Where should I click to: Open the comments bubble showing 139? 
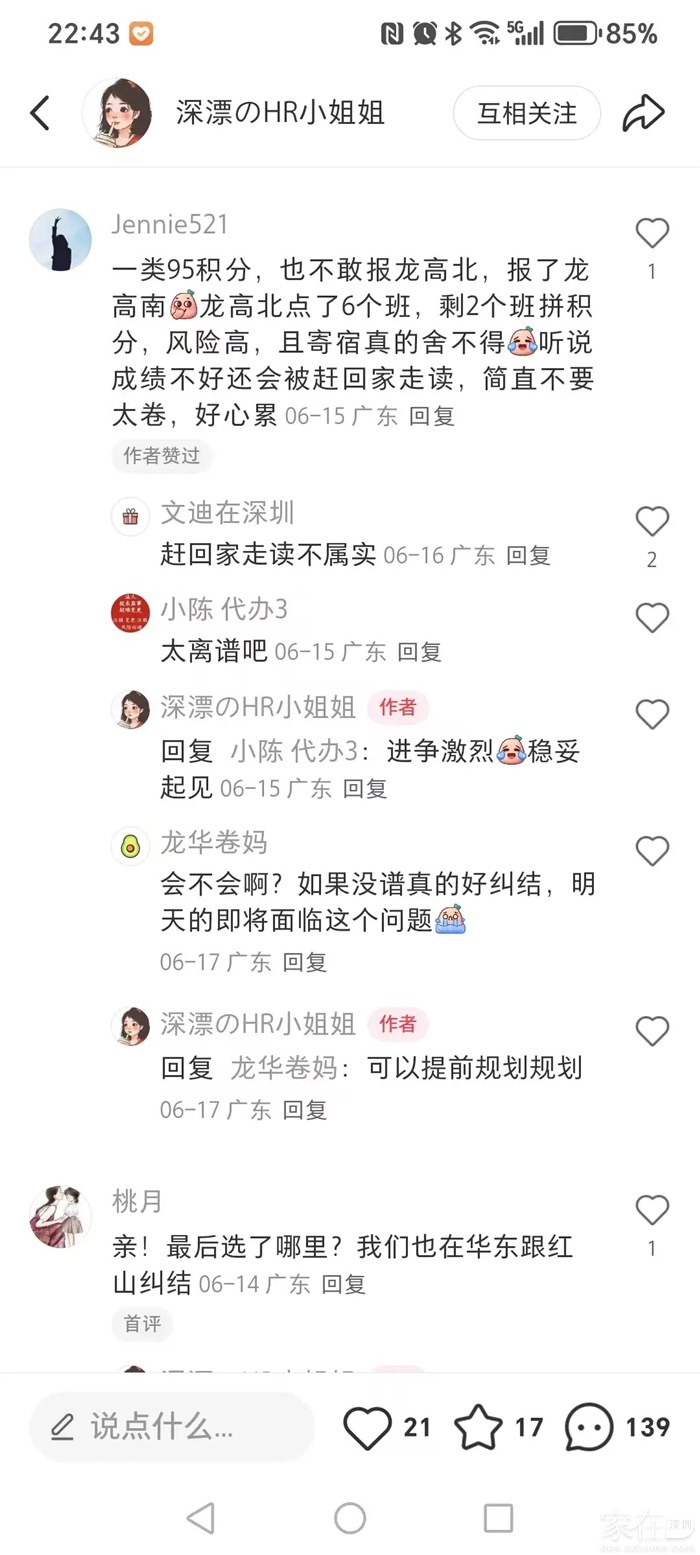589,1428
